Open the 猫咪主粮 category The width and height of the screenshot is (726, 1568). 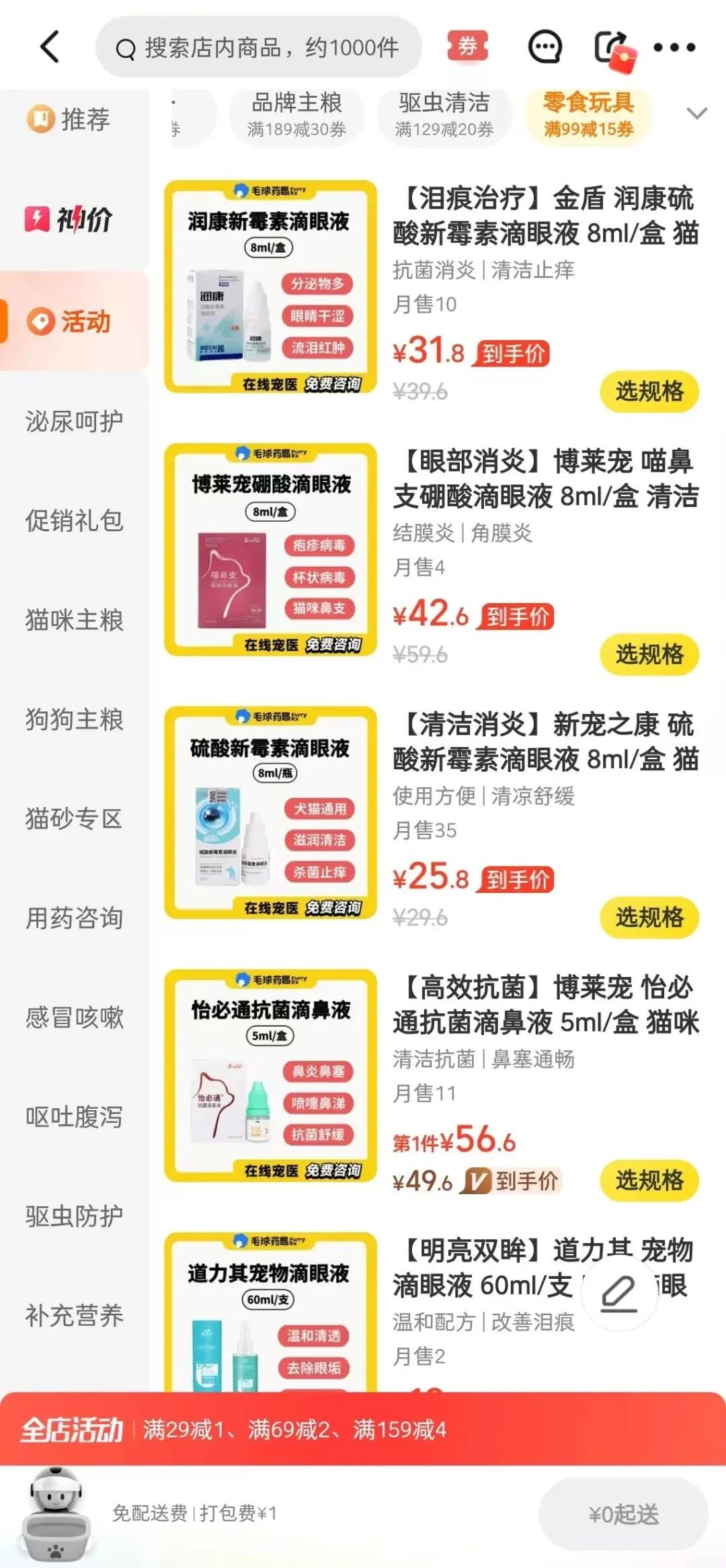point(74,619)
